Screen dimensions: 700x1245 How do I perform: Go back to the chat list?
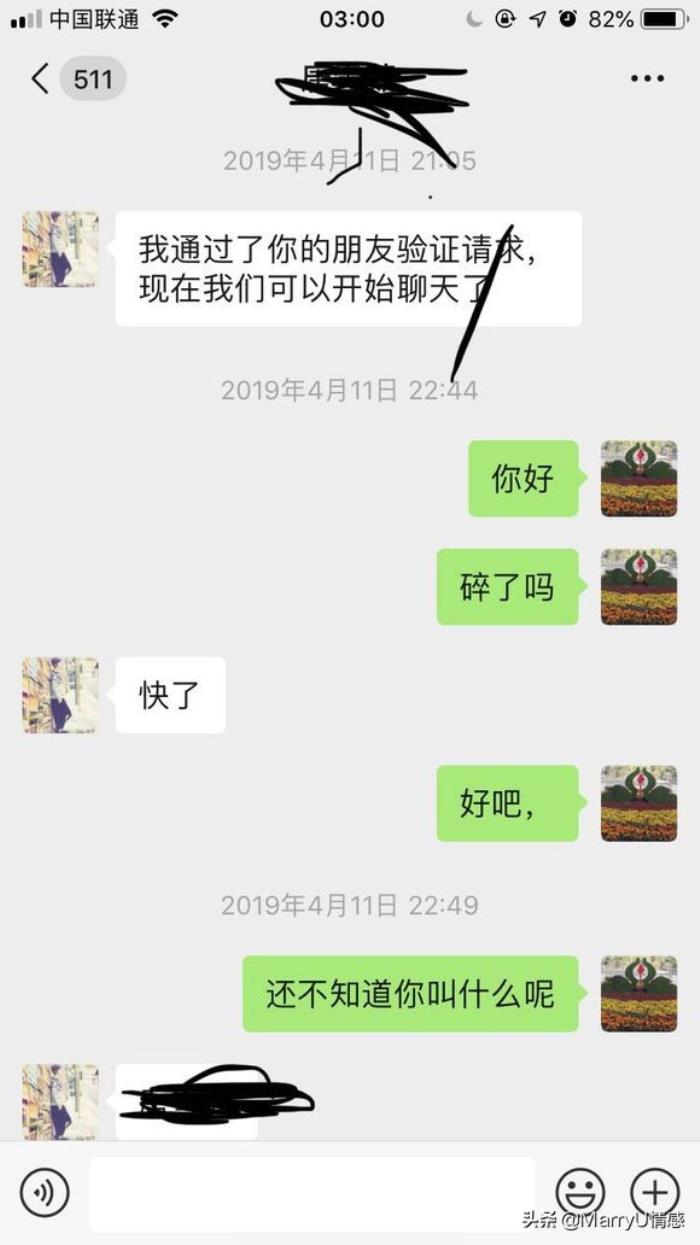pos(42,78)
